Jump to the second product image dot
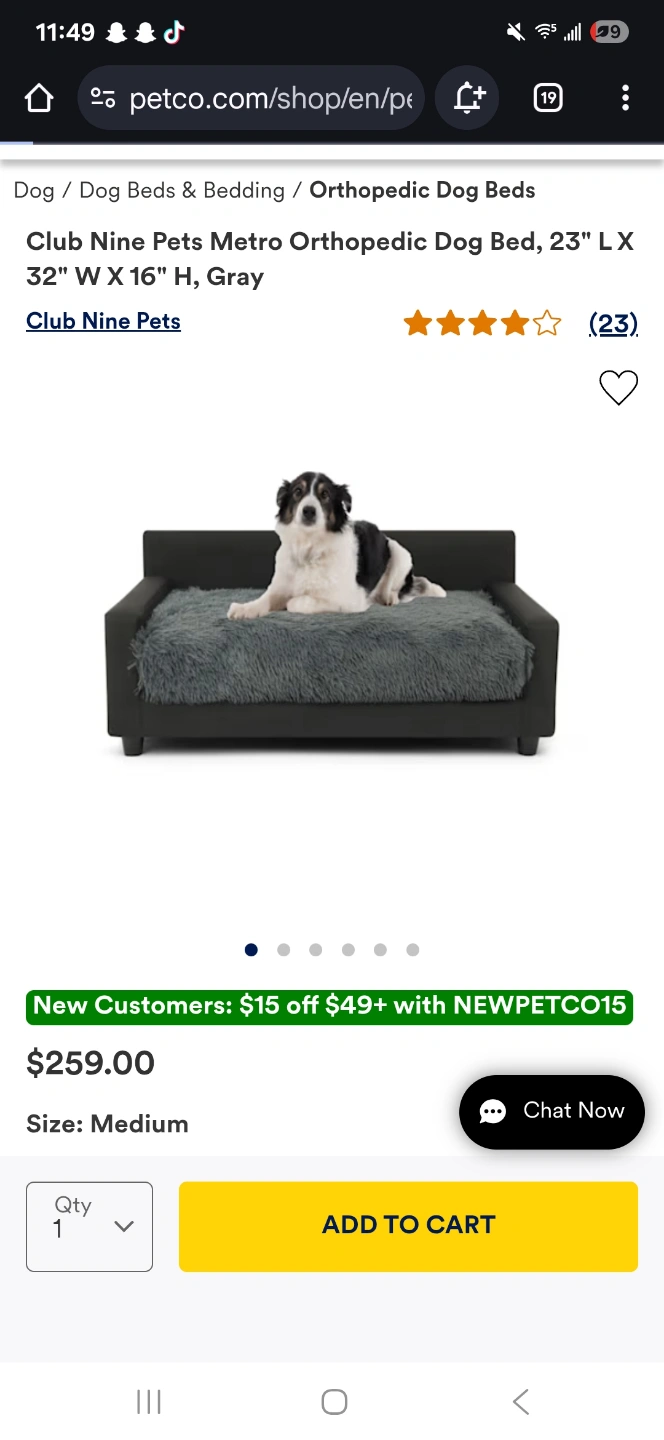Screen dimensions: 664x1440 283,950
